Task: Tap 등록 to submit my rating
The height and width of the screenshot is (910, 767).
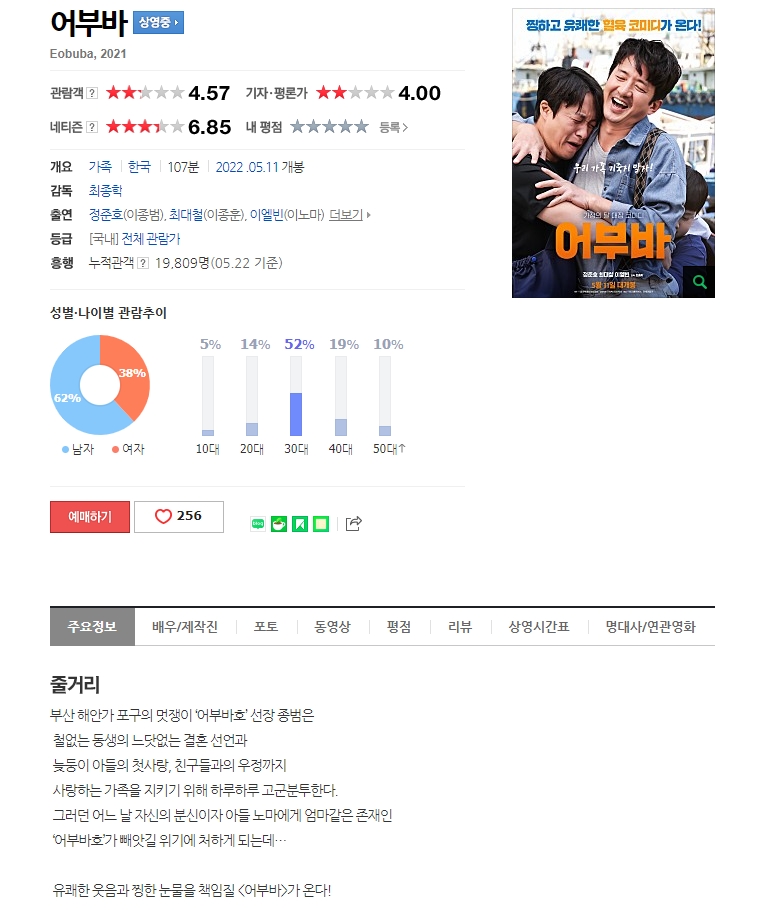Action: tap(393, 127)
